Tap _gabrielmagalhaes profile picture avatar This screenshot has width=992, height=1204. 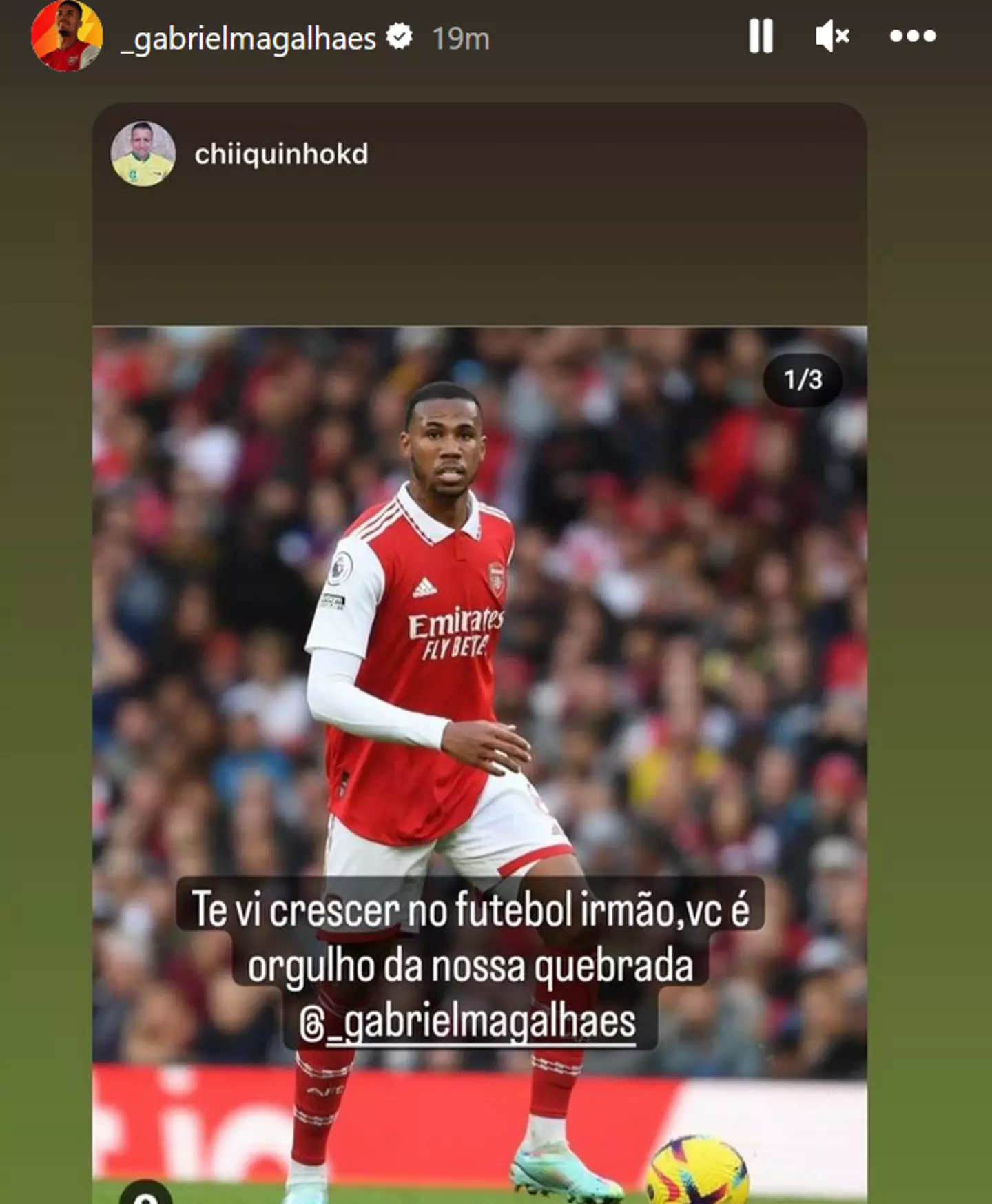click(67, 35)
